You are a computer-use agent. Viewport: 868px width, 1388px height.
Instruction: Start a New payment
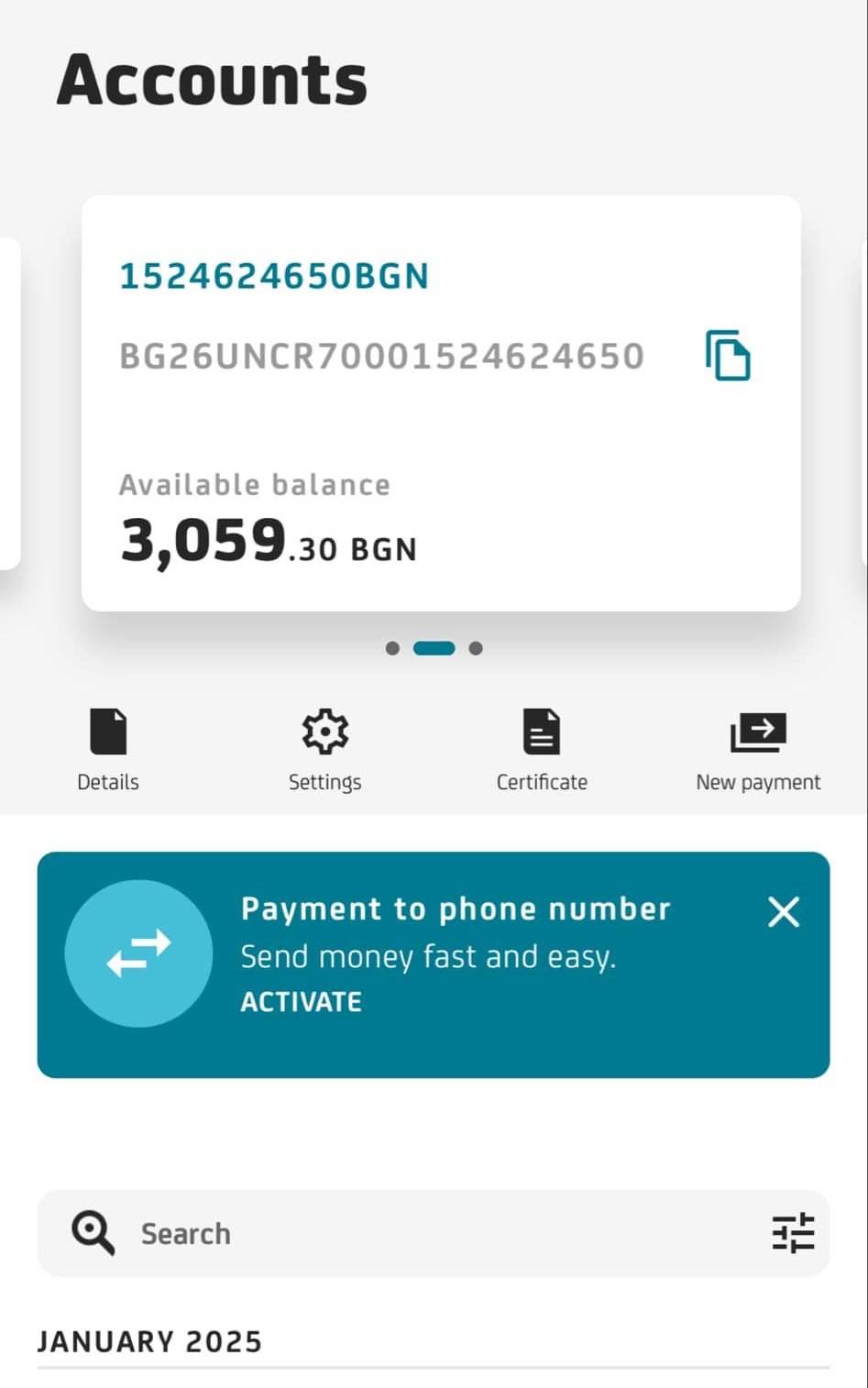pyautogui.click(x=758, y=748)
